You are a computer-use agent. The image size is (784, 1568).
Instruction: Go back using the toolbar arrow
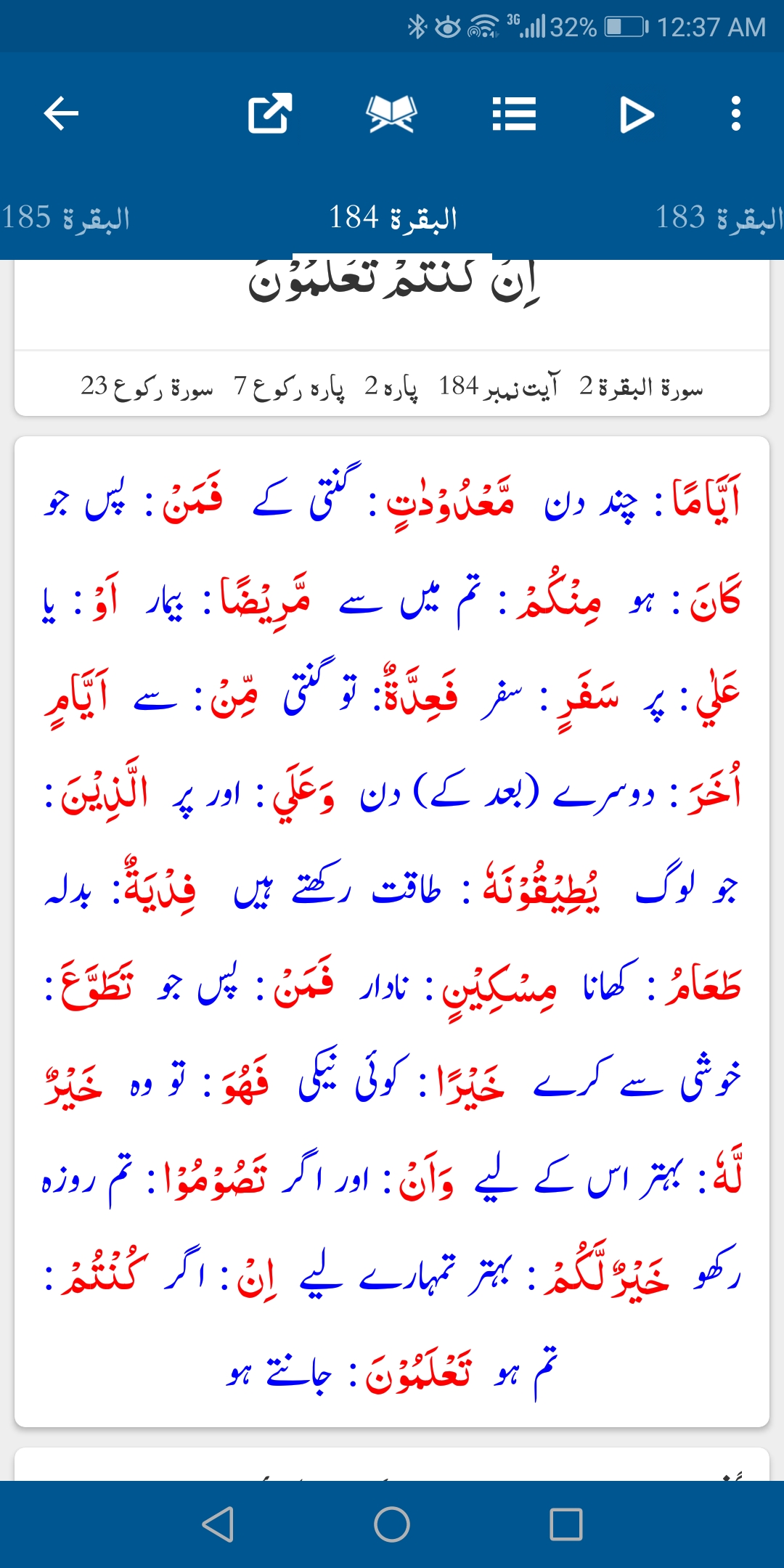(61, 114)
